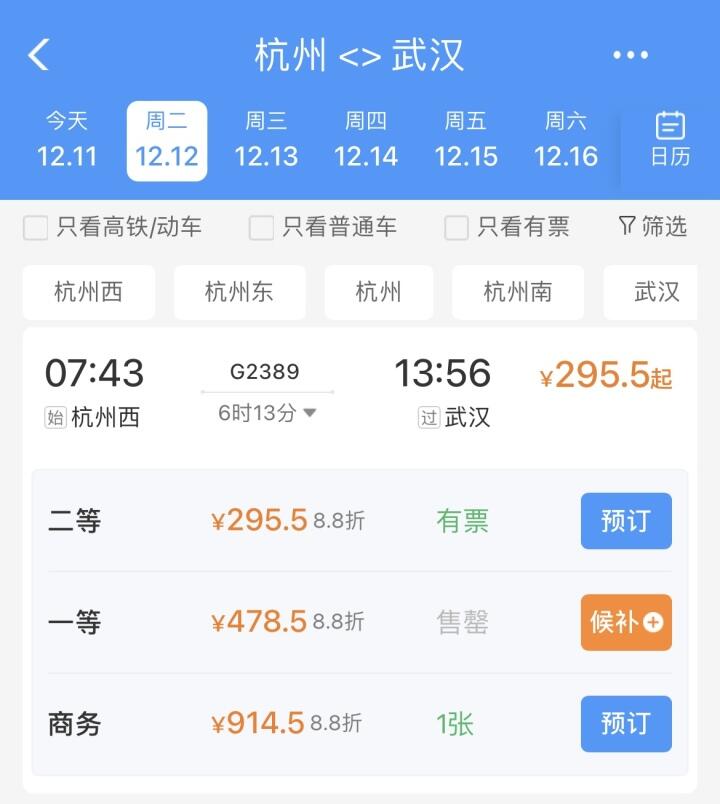720x804 pixels.
Task: Filter by 杭州西 station chip
Action: pos(89,292)
